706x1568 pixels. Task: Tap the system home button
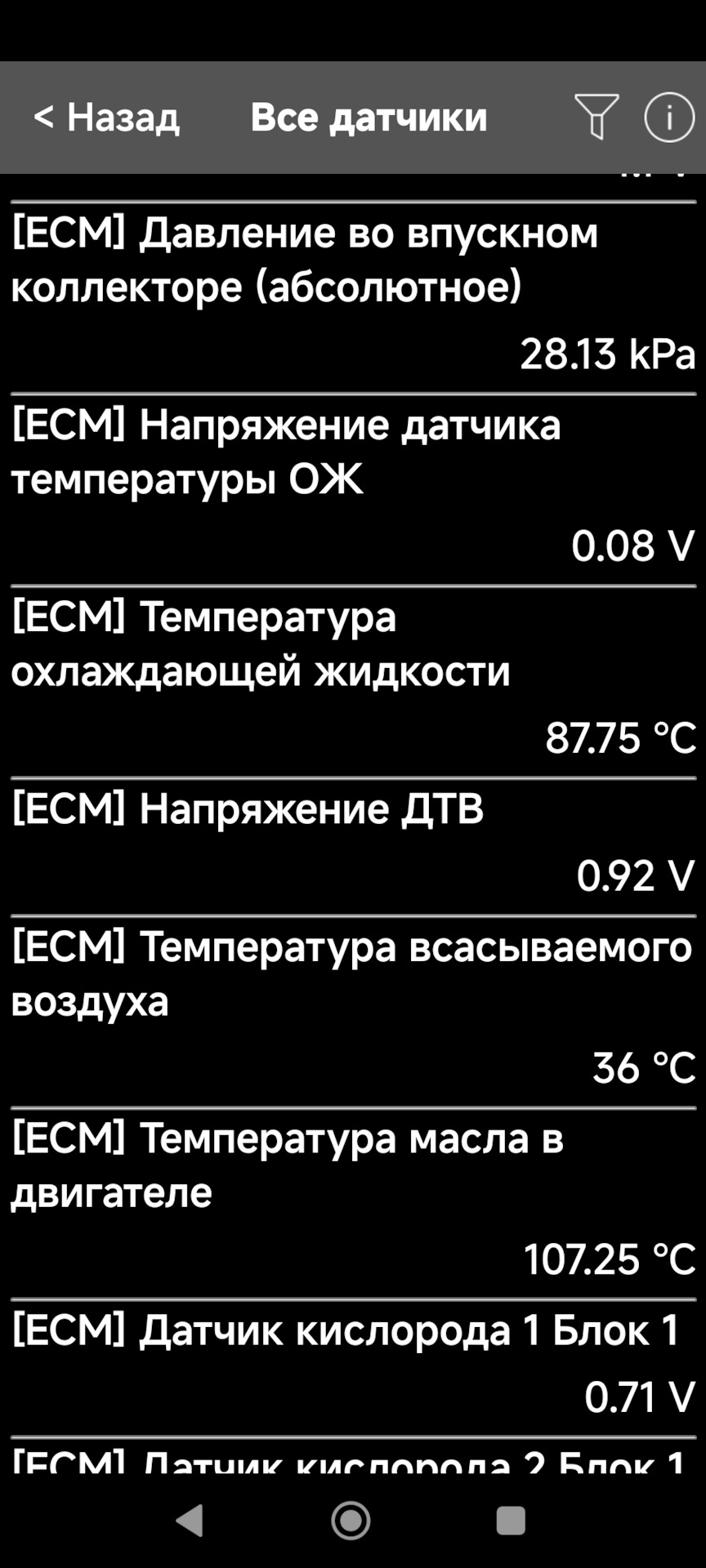(x=351, y=1521)
